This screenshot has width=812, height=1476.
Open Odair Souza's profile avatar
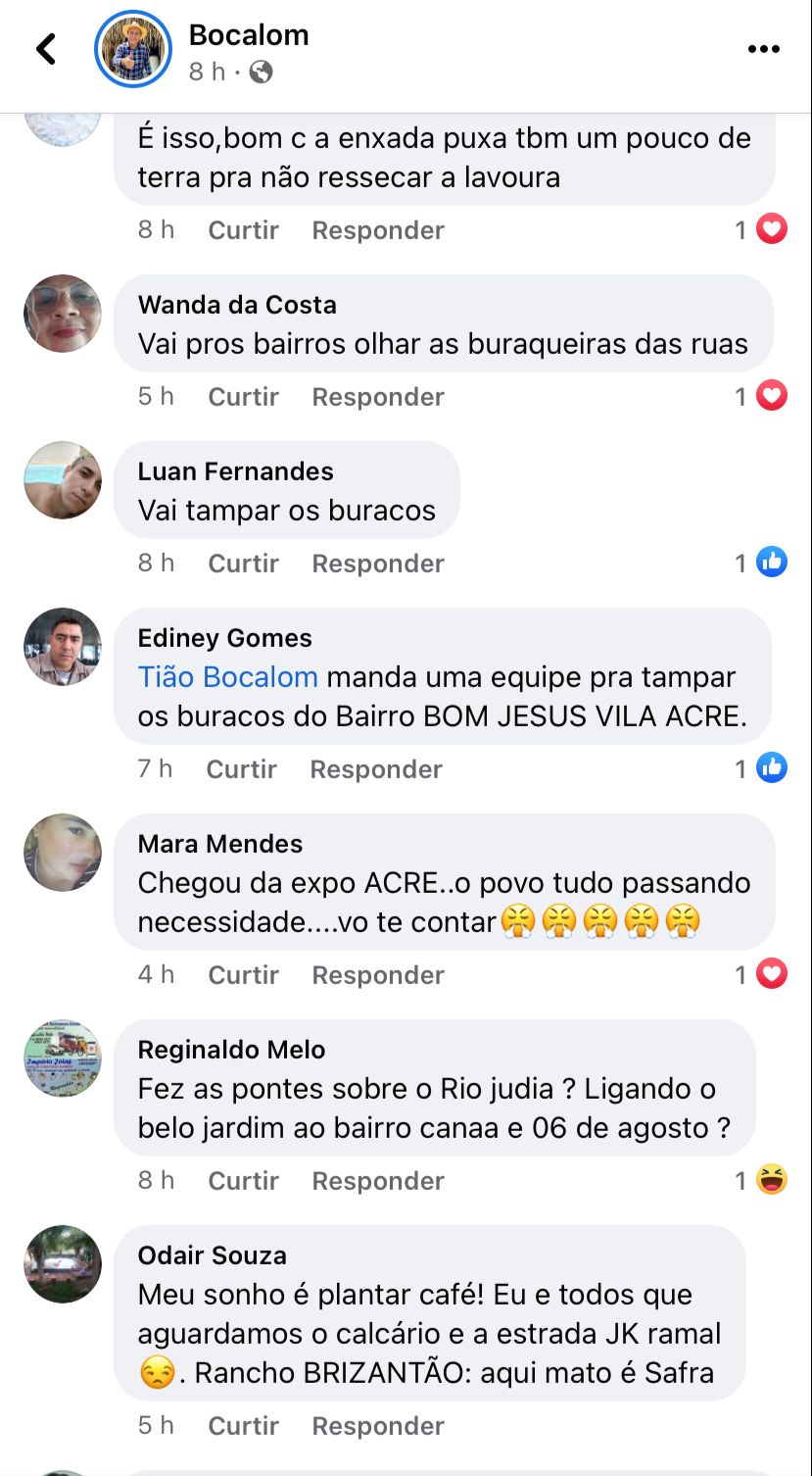click(63, 1264)
